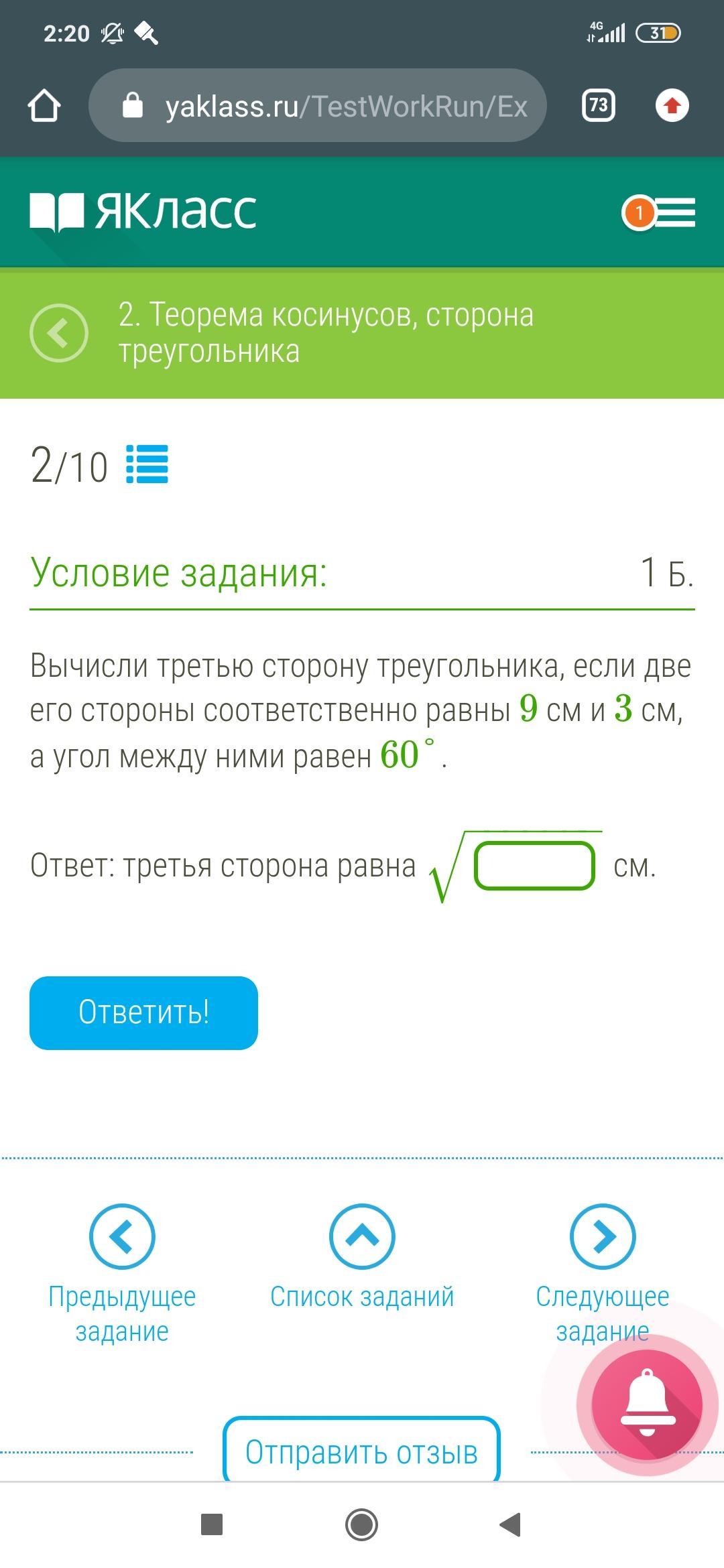This screenshot has width=724, height=1568.
Task: Go back from Теорема косинусов topic
Action: (x=59, y=333)
